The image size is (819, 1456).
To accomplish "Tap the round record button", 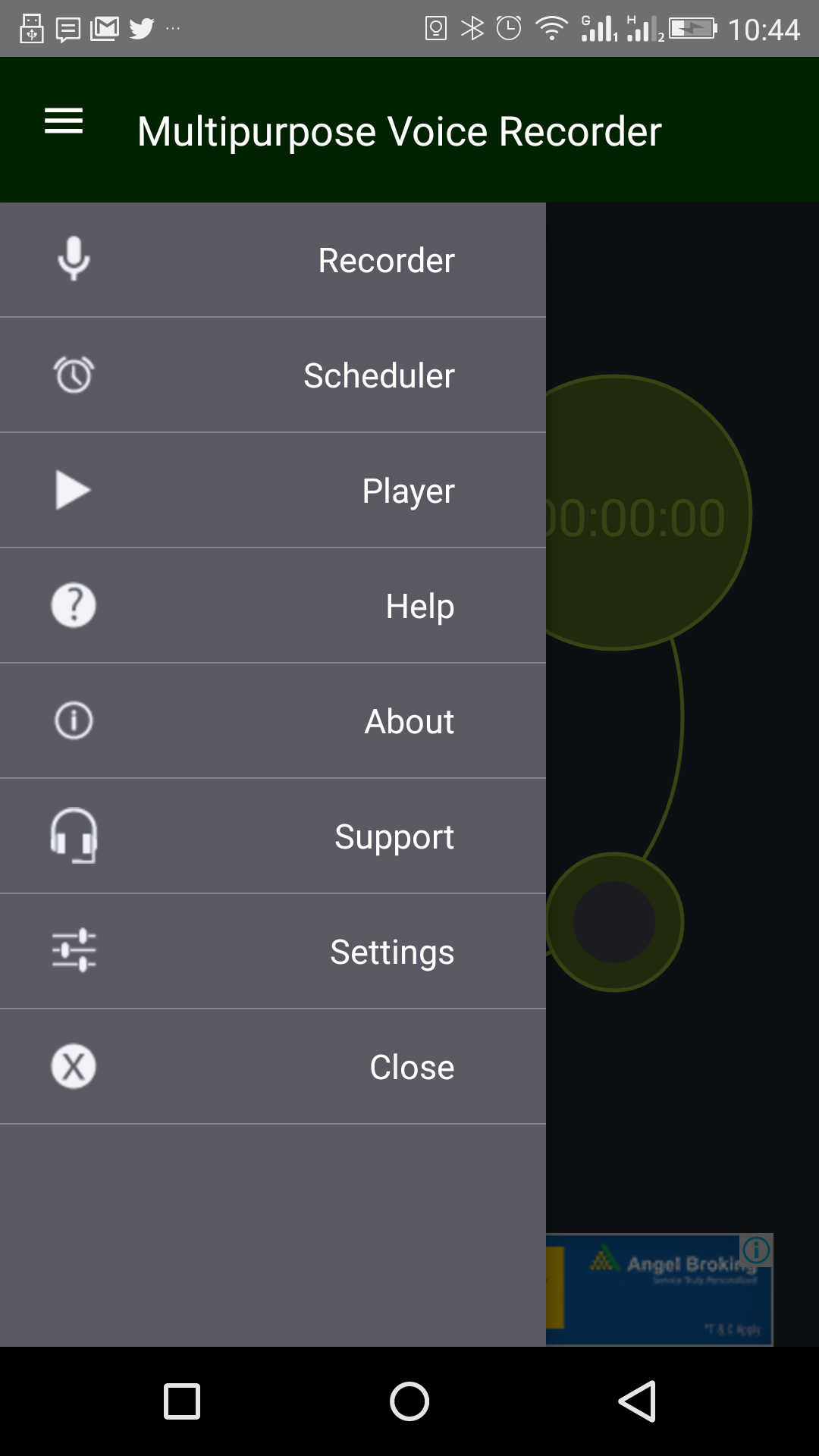I will [x=614, y=922].
